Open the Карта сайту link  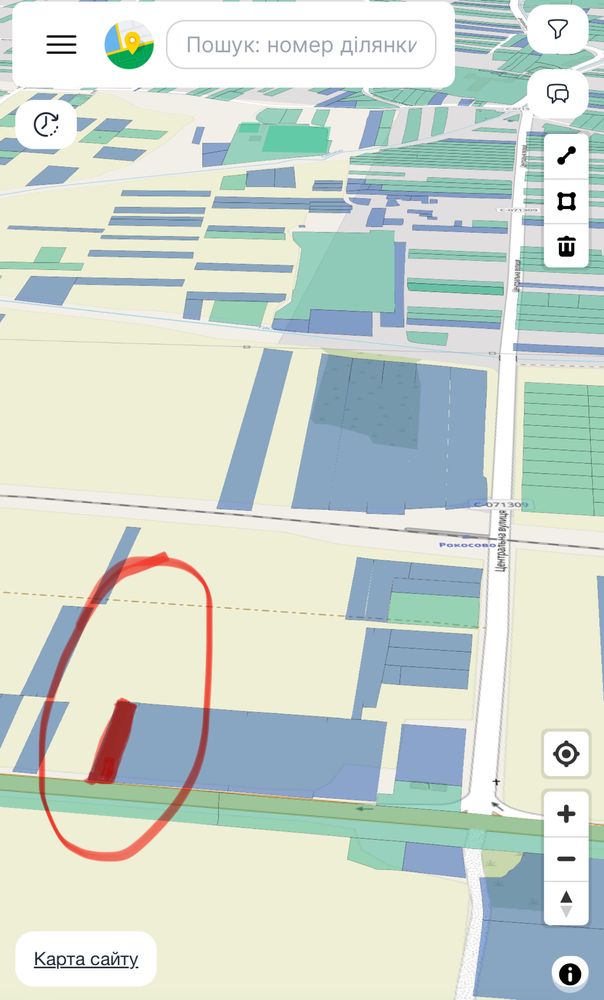coord(85,959)
